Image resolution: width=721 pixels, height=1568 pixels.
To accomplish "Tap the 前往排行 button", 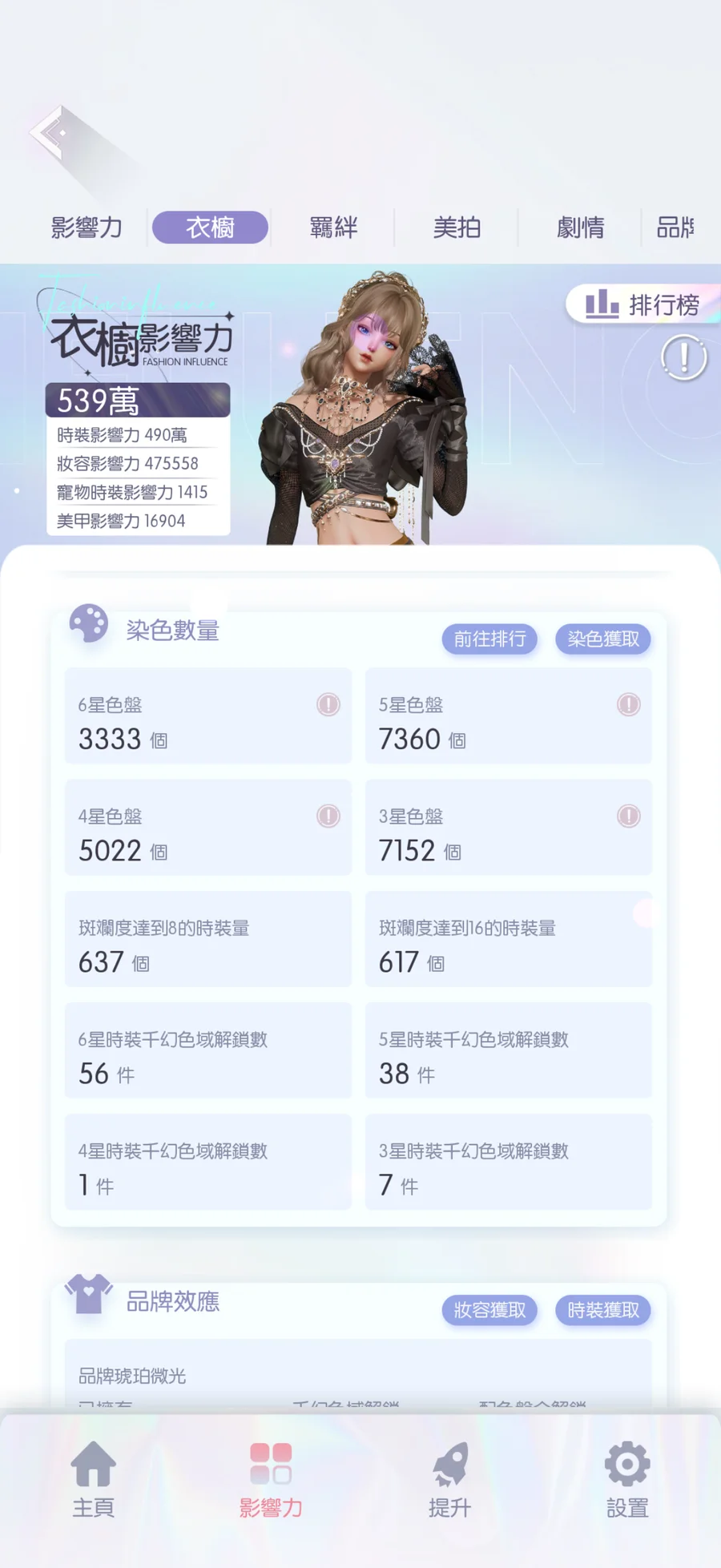I will [489, 639].
